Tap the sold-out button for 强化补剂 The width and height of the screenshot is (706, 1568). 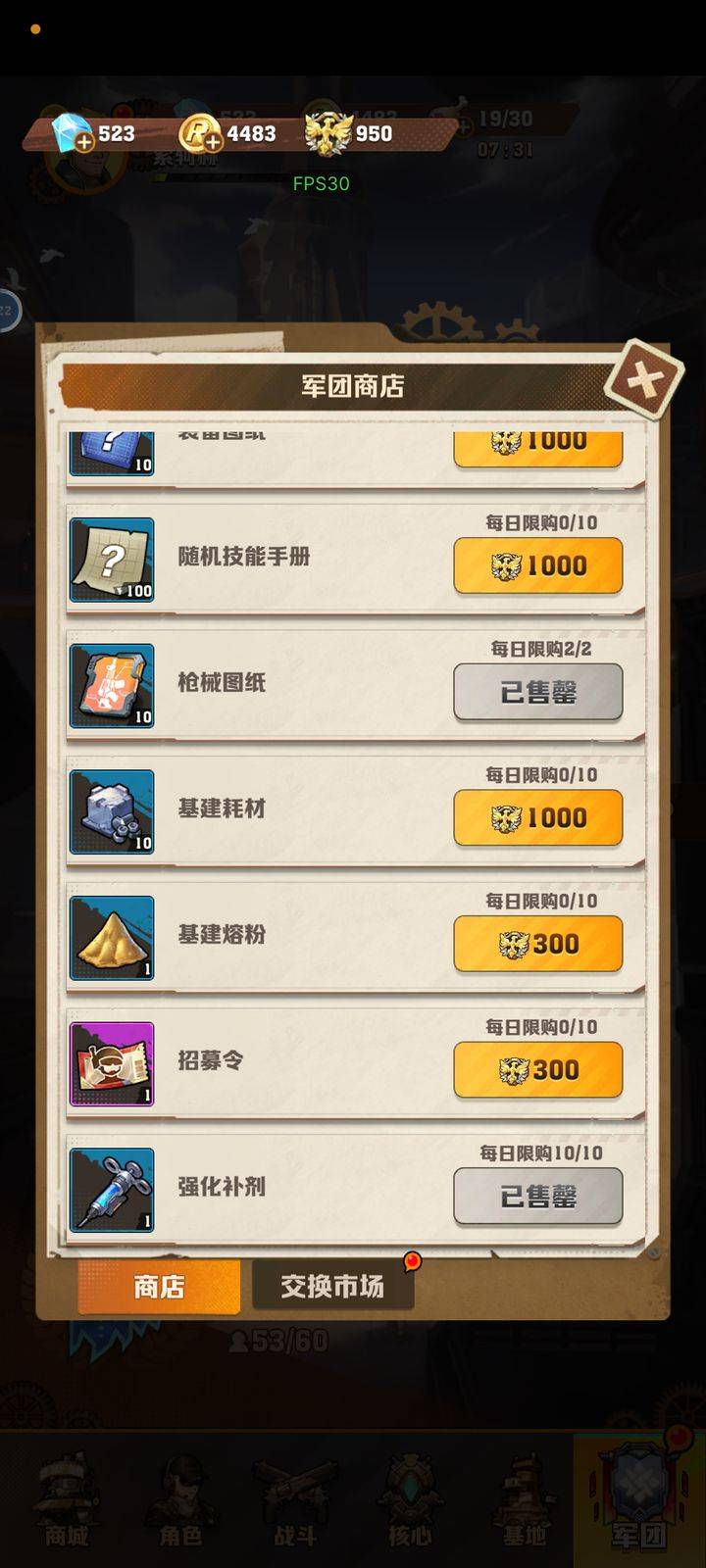[537, 1196]
